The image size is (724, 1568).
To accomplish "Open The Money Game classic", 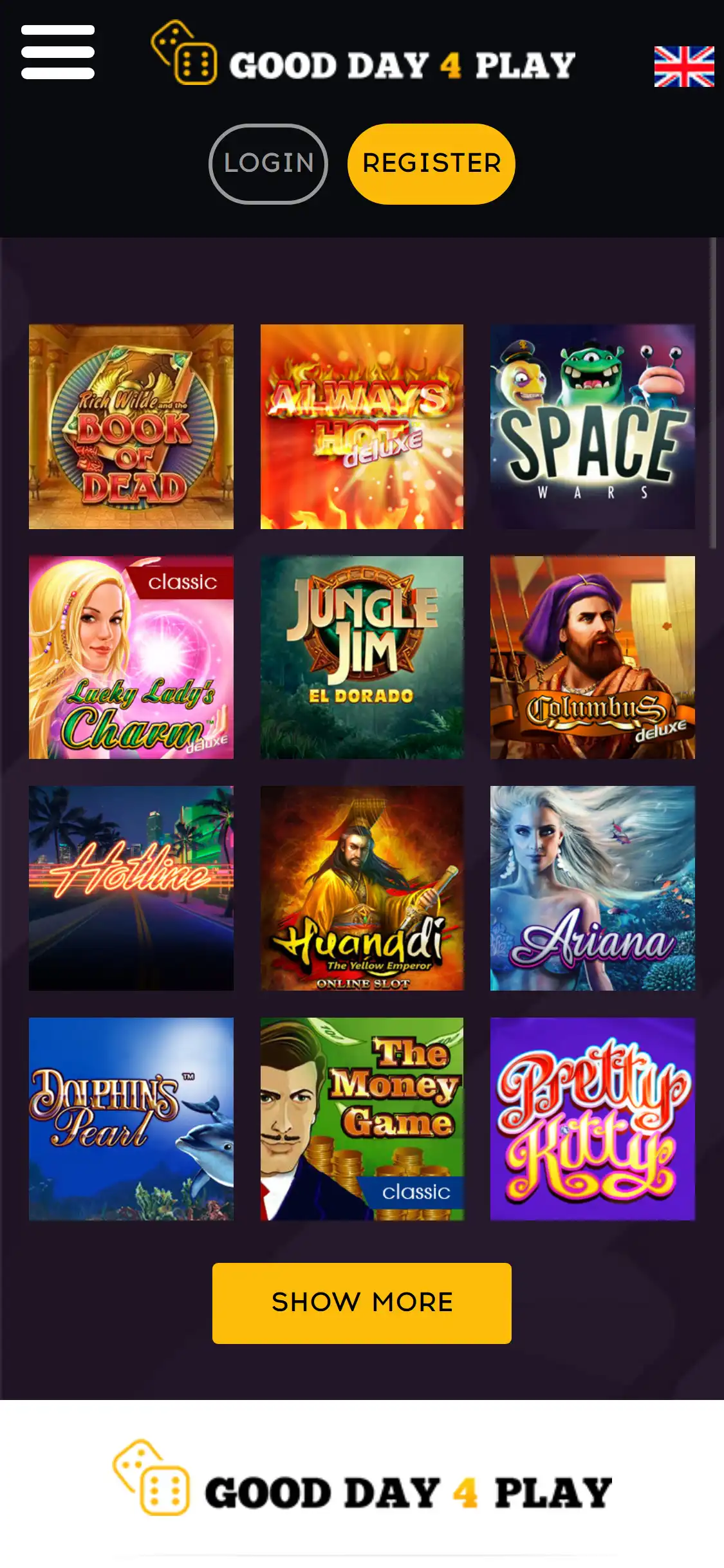I will click(362, 1119).
